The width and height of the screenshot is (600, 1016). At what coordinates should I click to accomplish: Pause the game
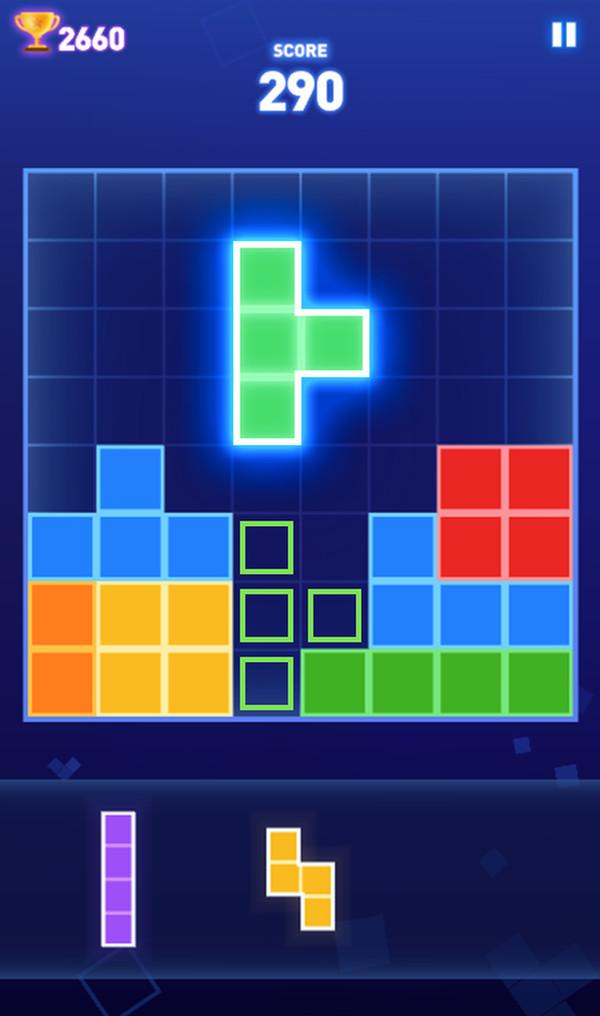click(x=563, y=35)
